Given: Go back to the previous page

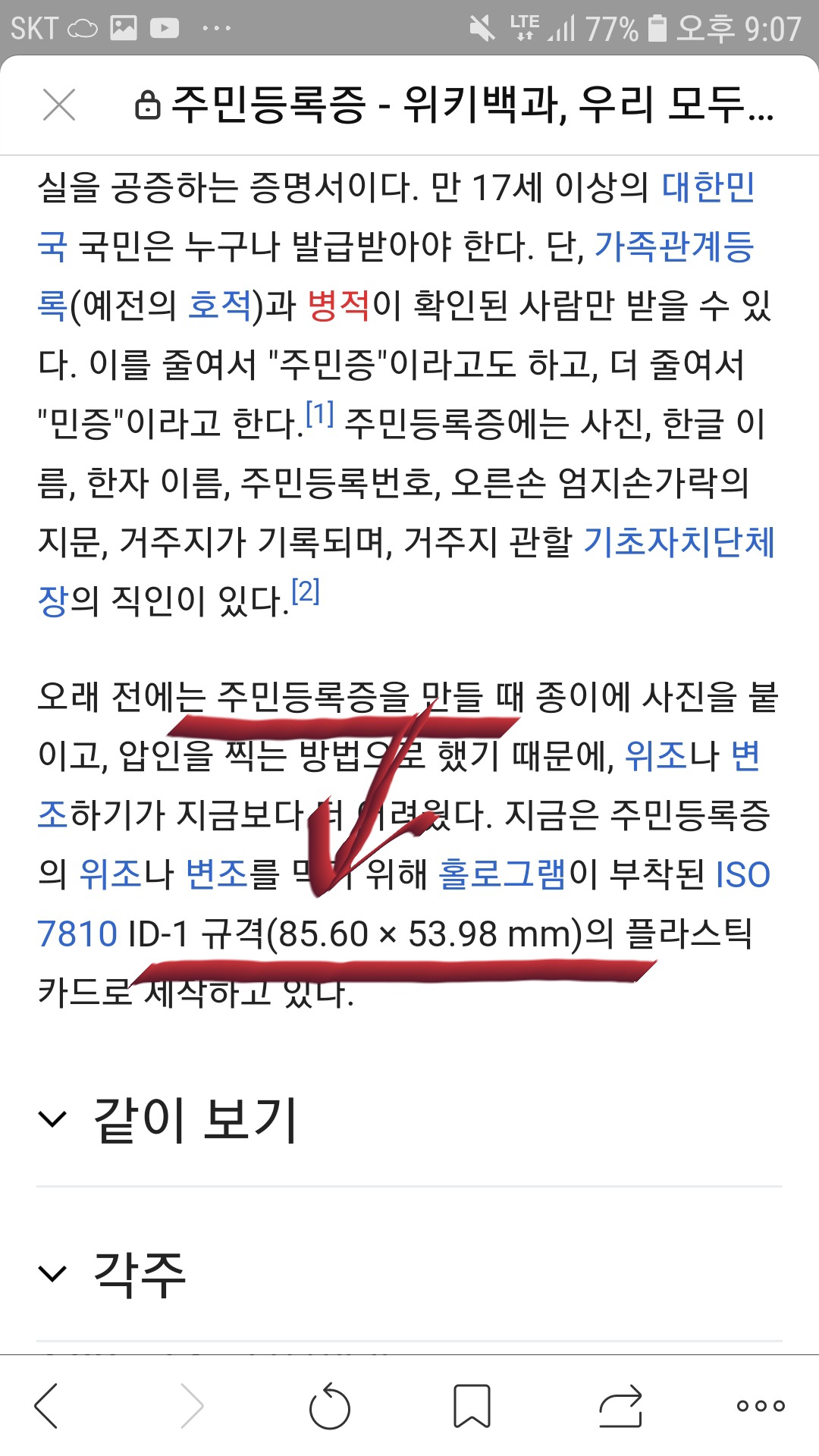Looking at the screenshot, I should (x=47, y=1405).
